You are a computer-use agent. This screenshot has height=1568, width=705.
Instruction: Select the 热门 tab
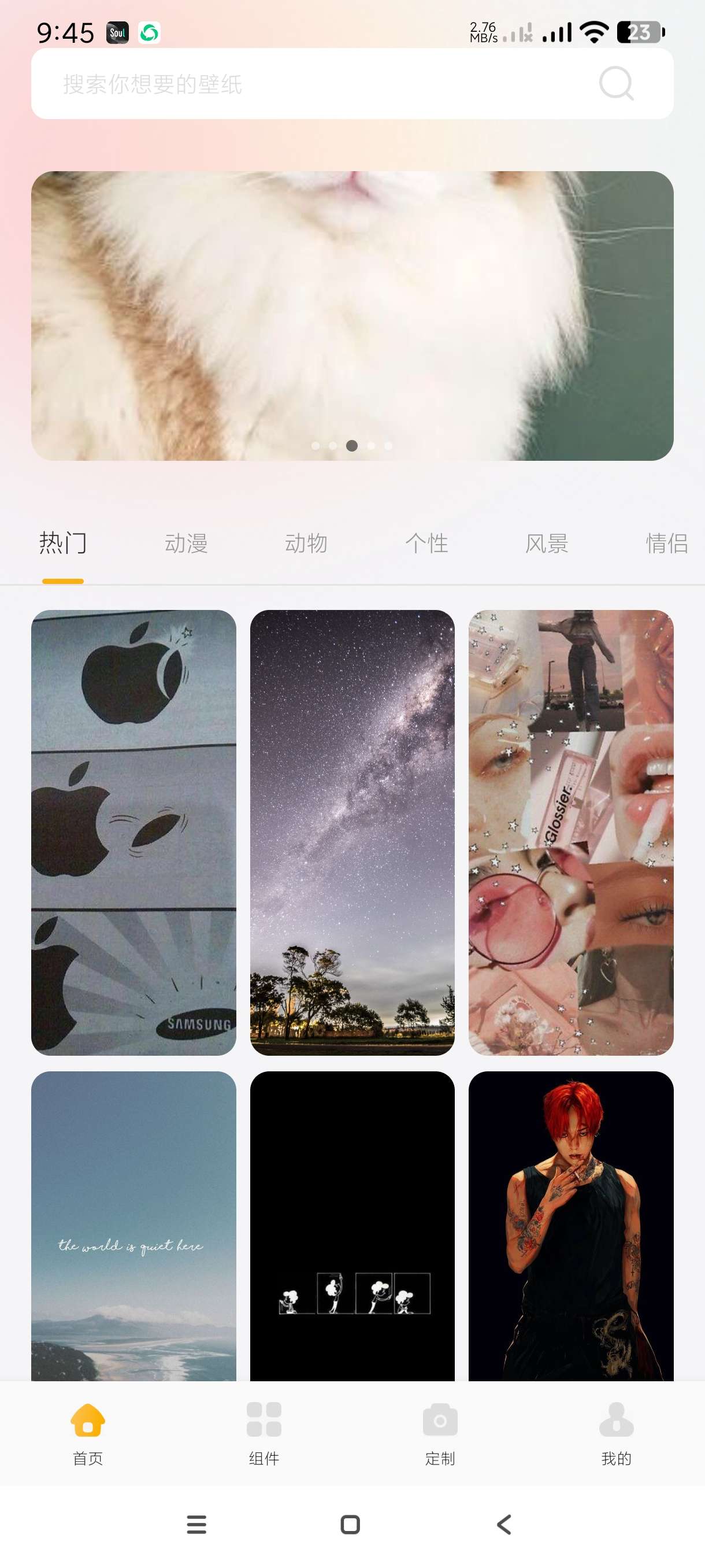pos(63,543)
